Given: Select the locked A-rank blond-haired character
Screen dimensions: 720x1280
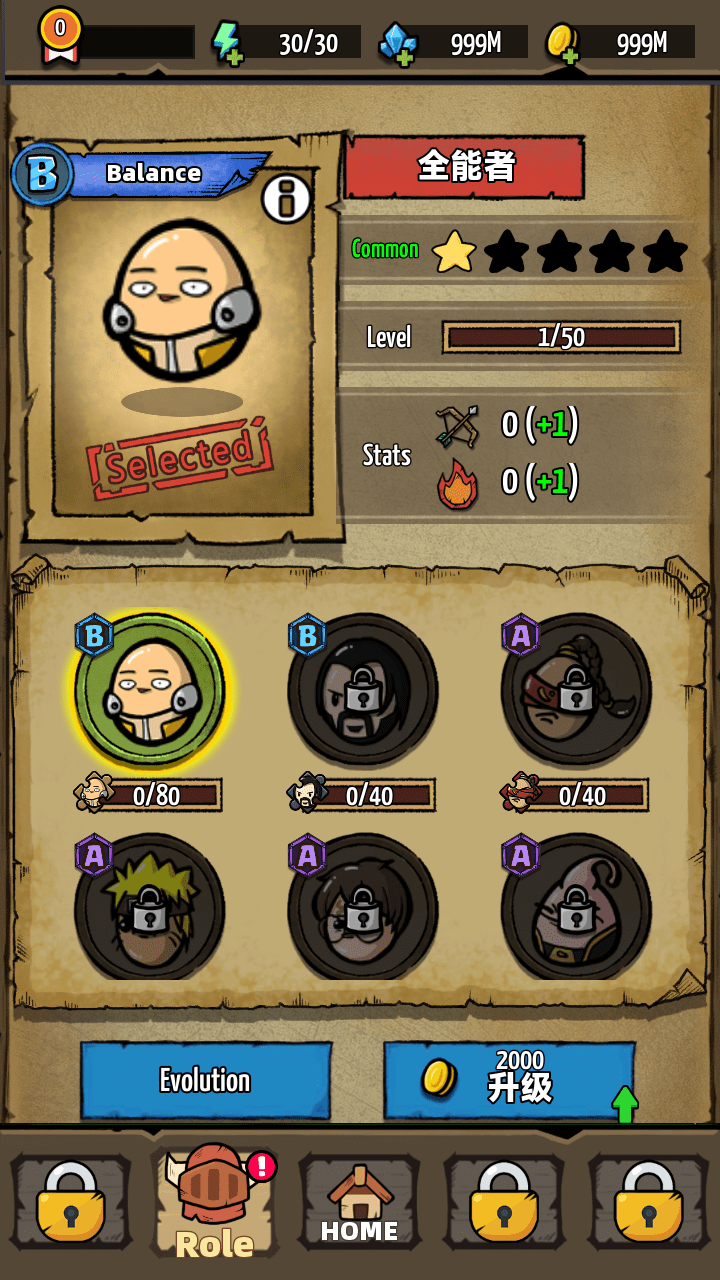Looking at the screenshot, I should 150,908.
